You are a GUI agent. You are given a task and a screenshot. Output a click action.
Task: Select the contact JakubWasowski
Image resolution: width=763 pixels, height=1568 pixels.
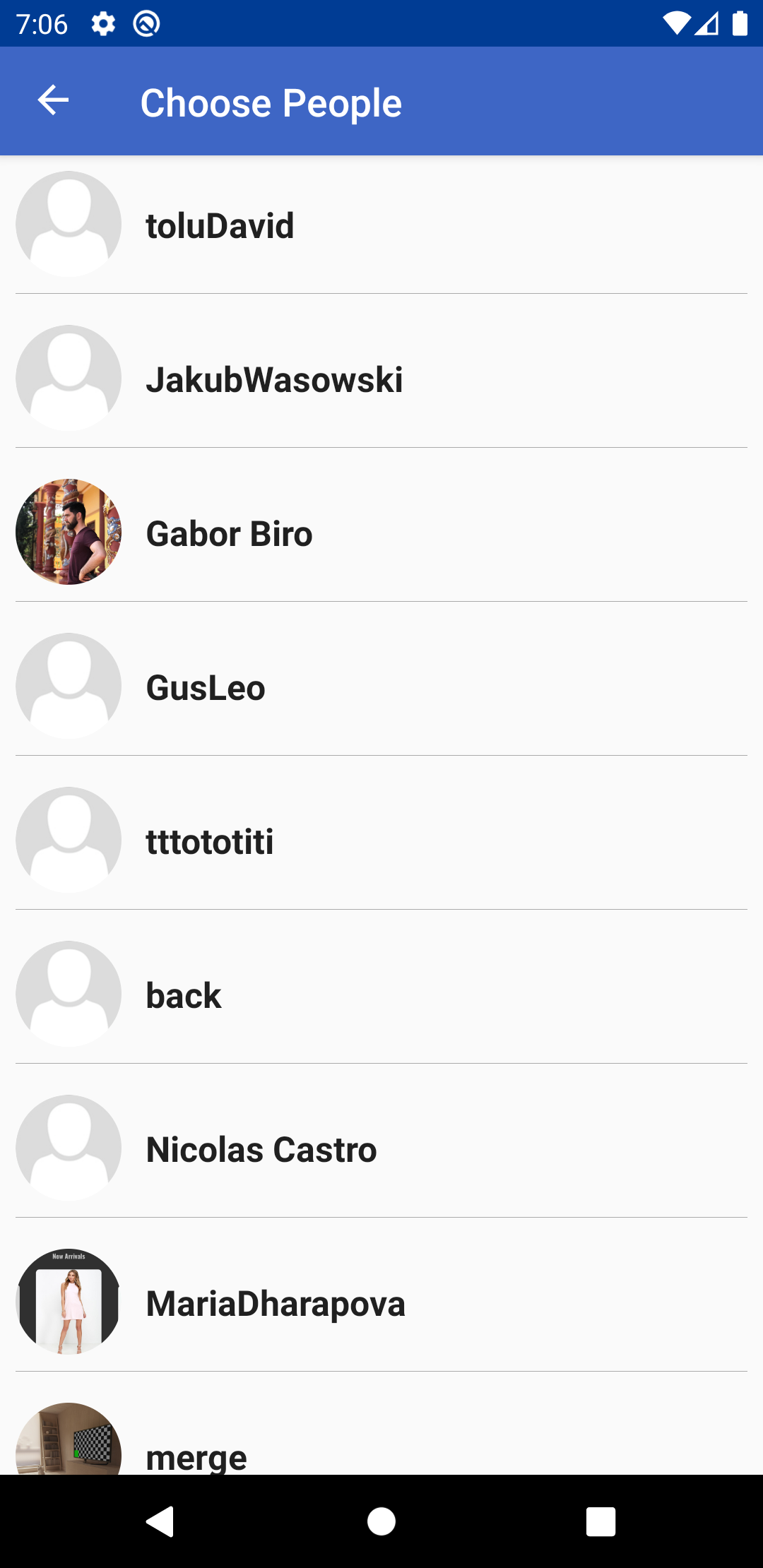pos(381,379)
